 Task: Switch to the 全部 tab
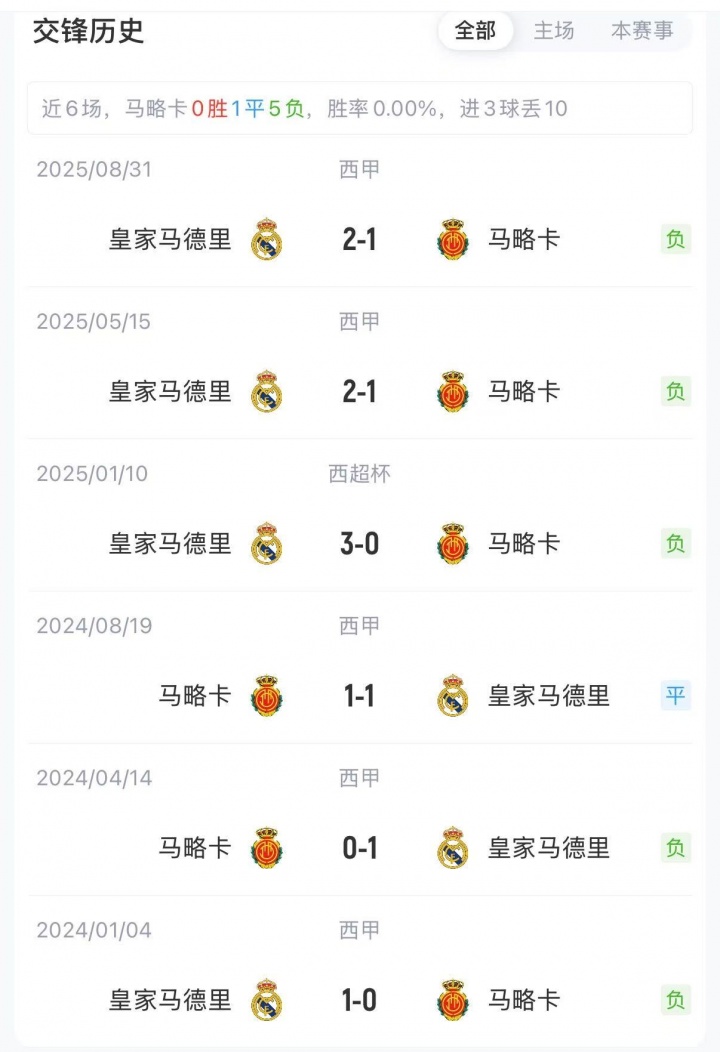pyautogui.click(x=475, y=31)
